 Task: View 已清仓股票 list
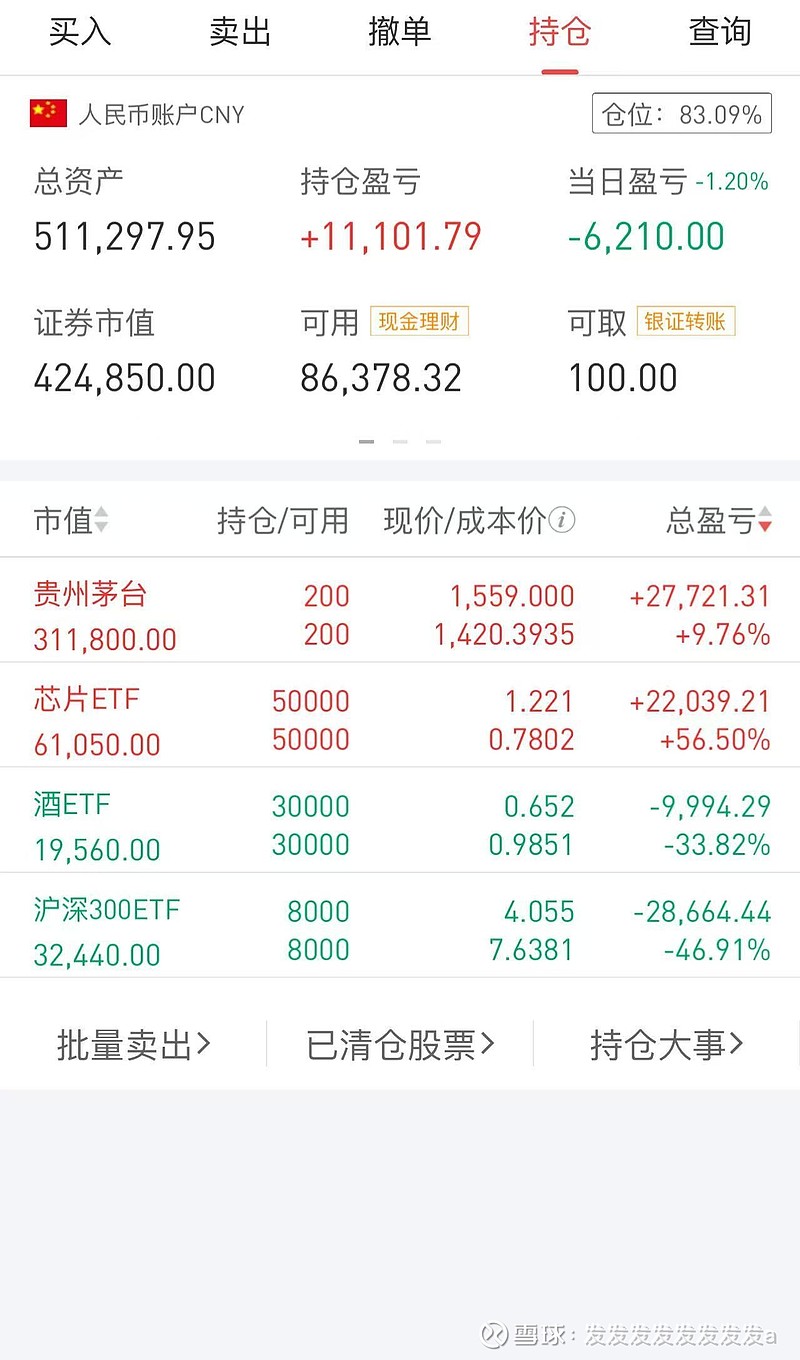tap(400, 1045)
